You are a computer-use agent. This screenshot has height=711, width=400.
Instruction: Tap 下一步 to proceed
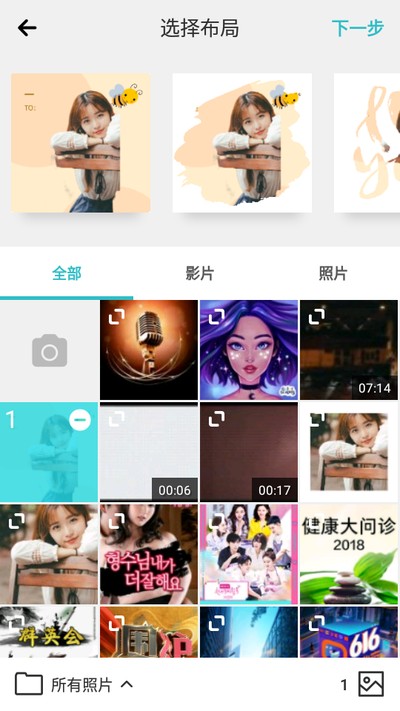point(357,28)
